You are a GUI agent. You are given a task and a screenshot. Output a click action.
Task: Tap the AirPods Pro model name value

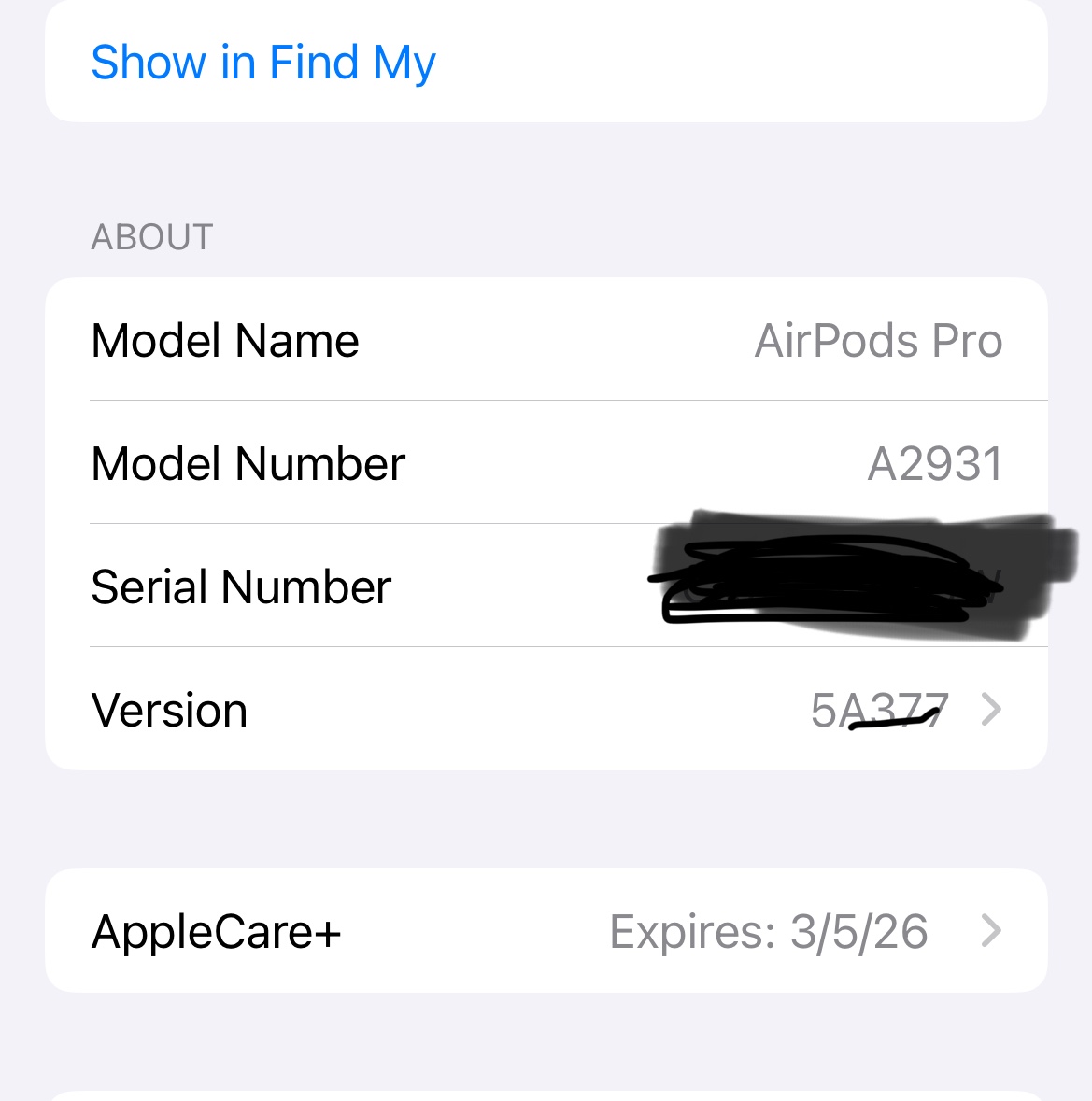click(878, 340)
